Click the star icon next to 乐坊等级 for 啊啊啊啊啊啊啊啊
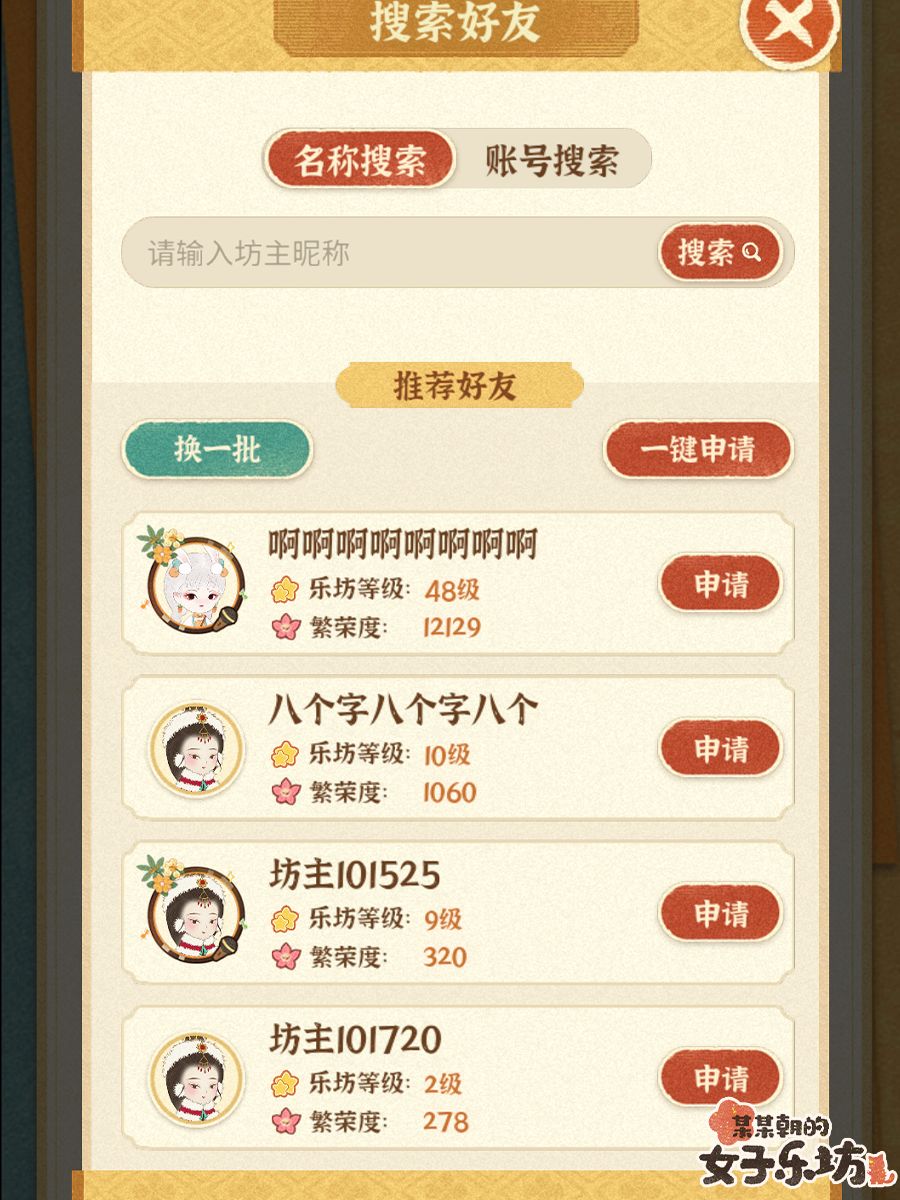This screenshot has height=1200, width=900. point(286,590)
